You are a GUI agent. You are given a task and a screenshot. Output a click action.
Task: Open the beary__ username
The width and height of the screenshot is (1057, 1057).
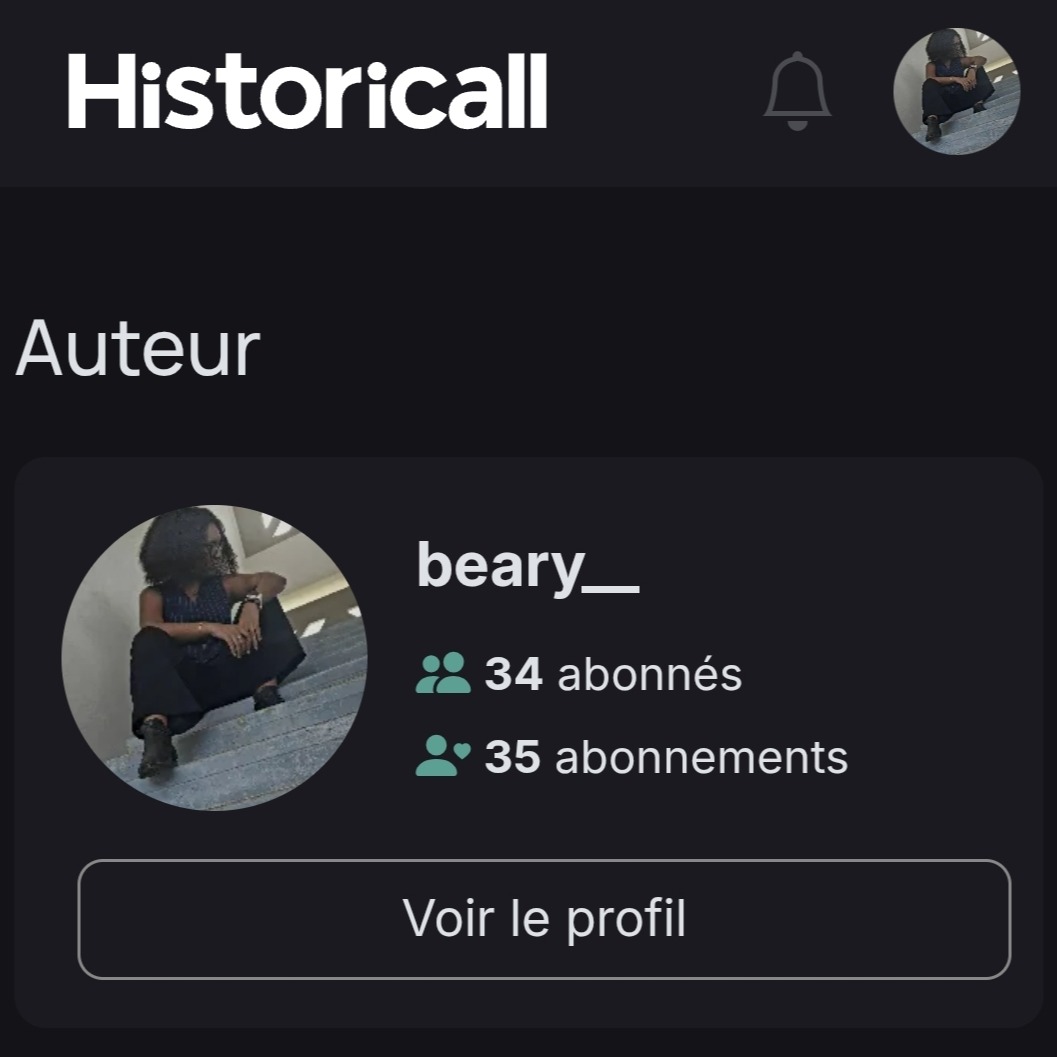point(527,567)
